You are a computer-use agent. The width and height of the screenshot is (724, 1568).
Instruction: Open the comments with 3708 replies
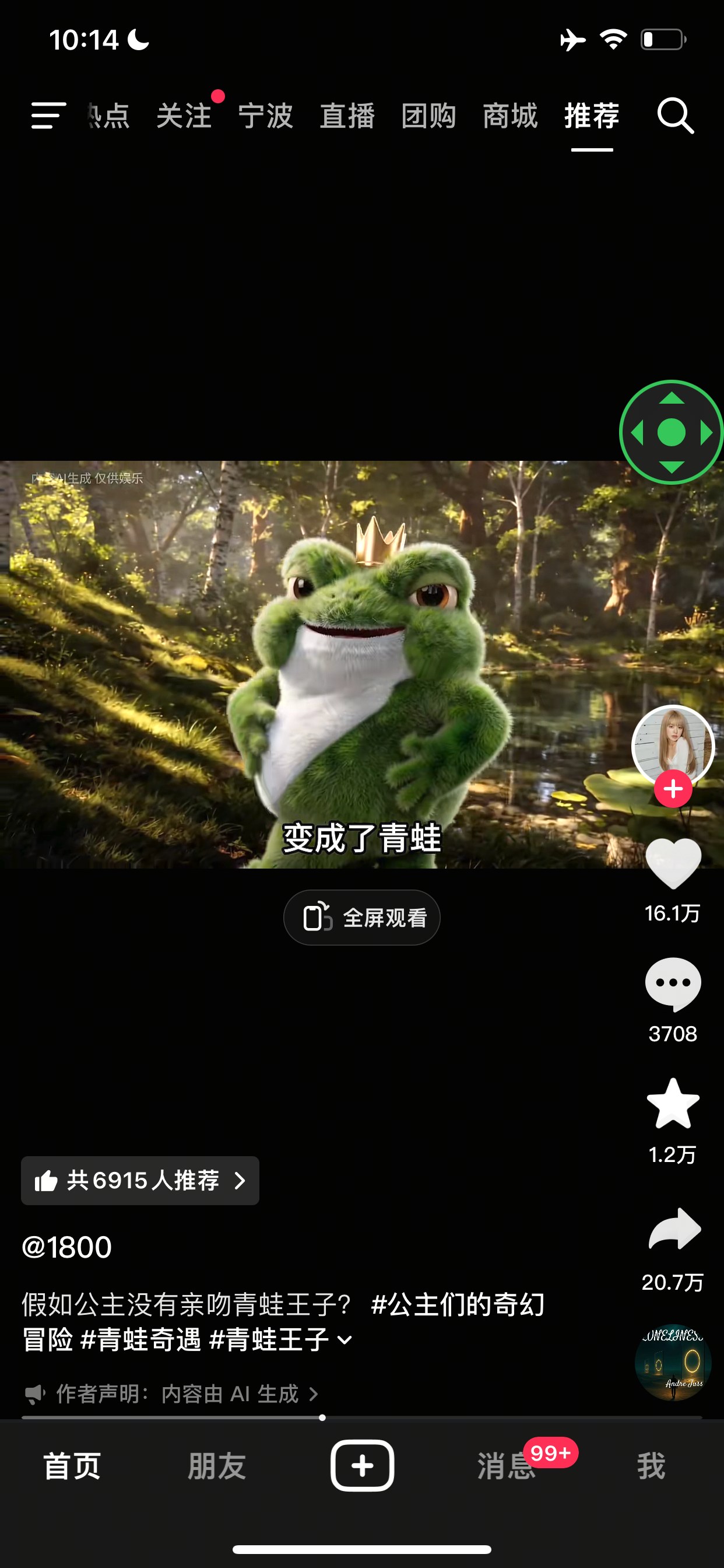click(x=673, y=984)
